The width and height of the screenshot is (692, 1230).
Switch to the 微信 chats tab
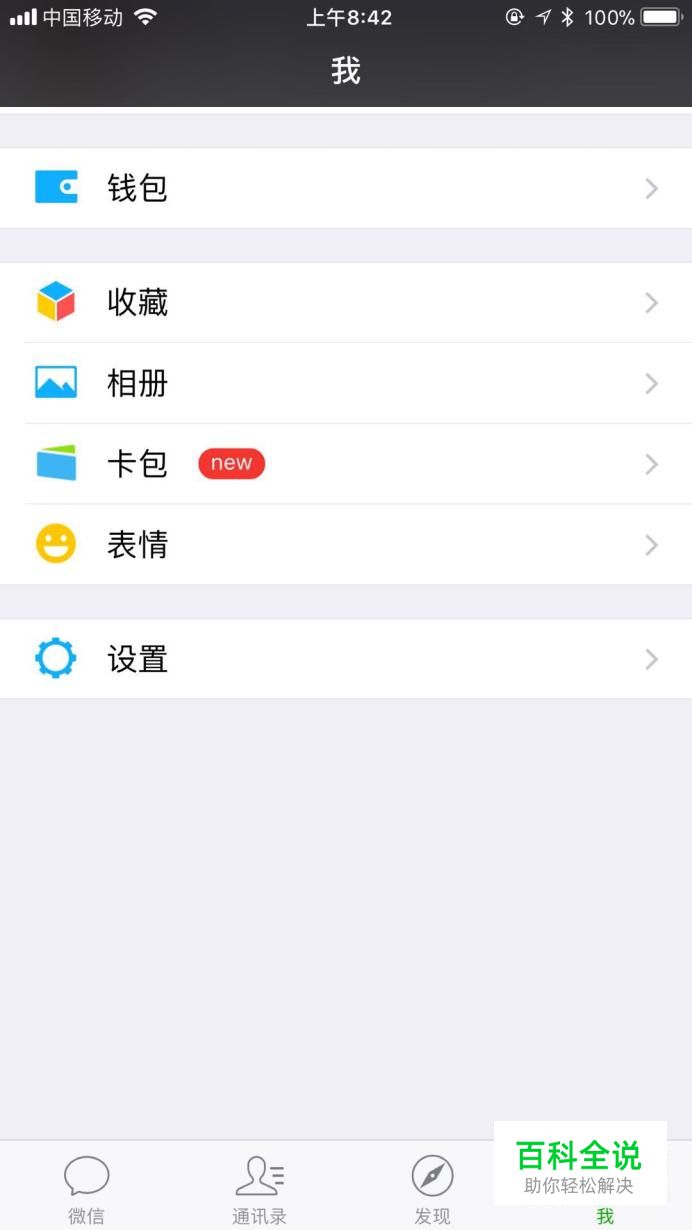click(x=86, y=1188)
